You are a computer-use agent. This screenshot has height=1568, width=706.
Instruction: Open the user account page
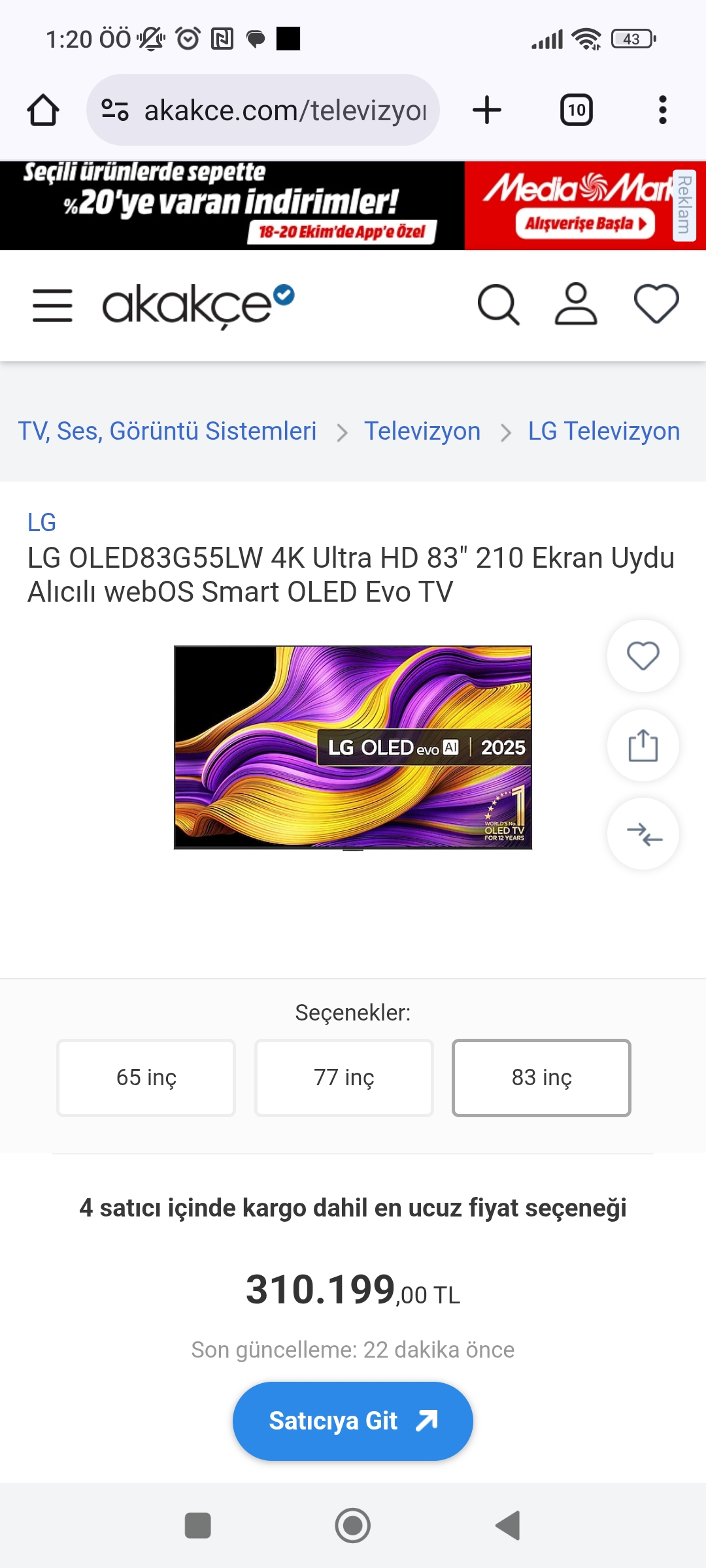click(x=576, y=304)
